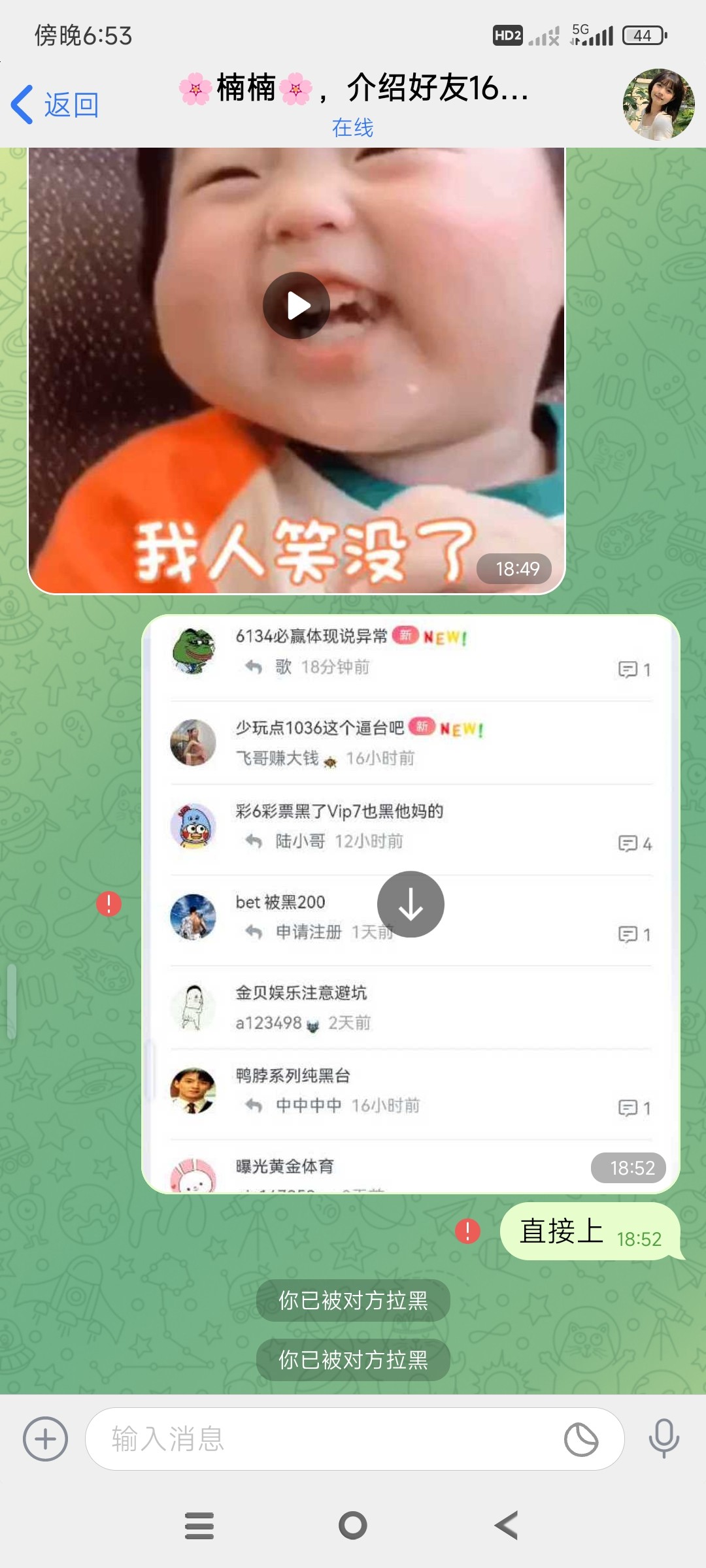This screenshot has width=706, height=1568.
Task: Open the system recent apps menu
Action: (199, 1526)
